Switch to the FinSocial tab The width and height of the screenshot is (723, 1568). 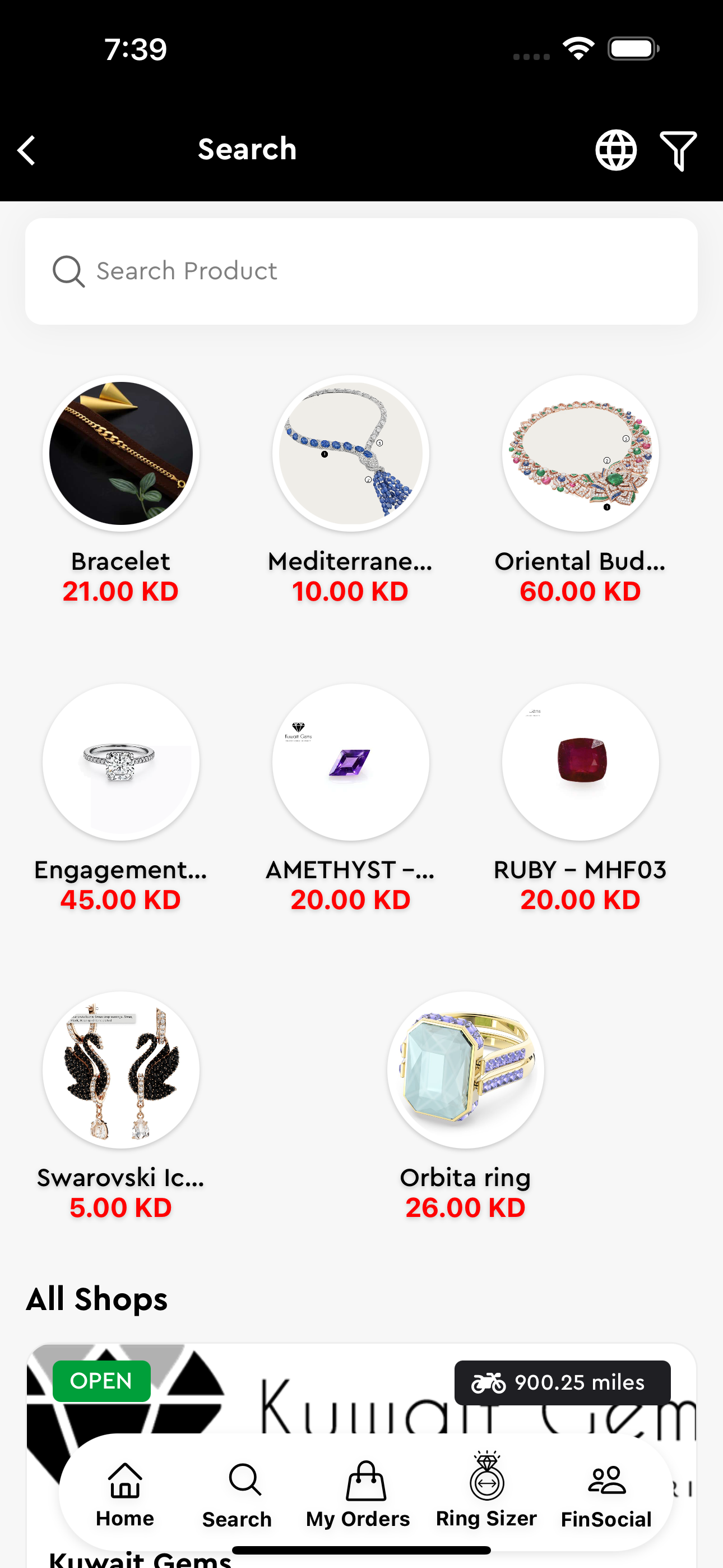click(x=606, y=1495)
